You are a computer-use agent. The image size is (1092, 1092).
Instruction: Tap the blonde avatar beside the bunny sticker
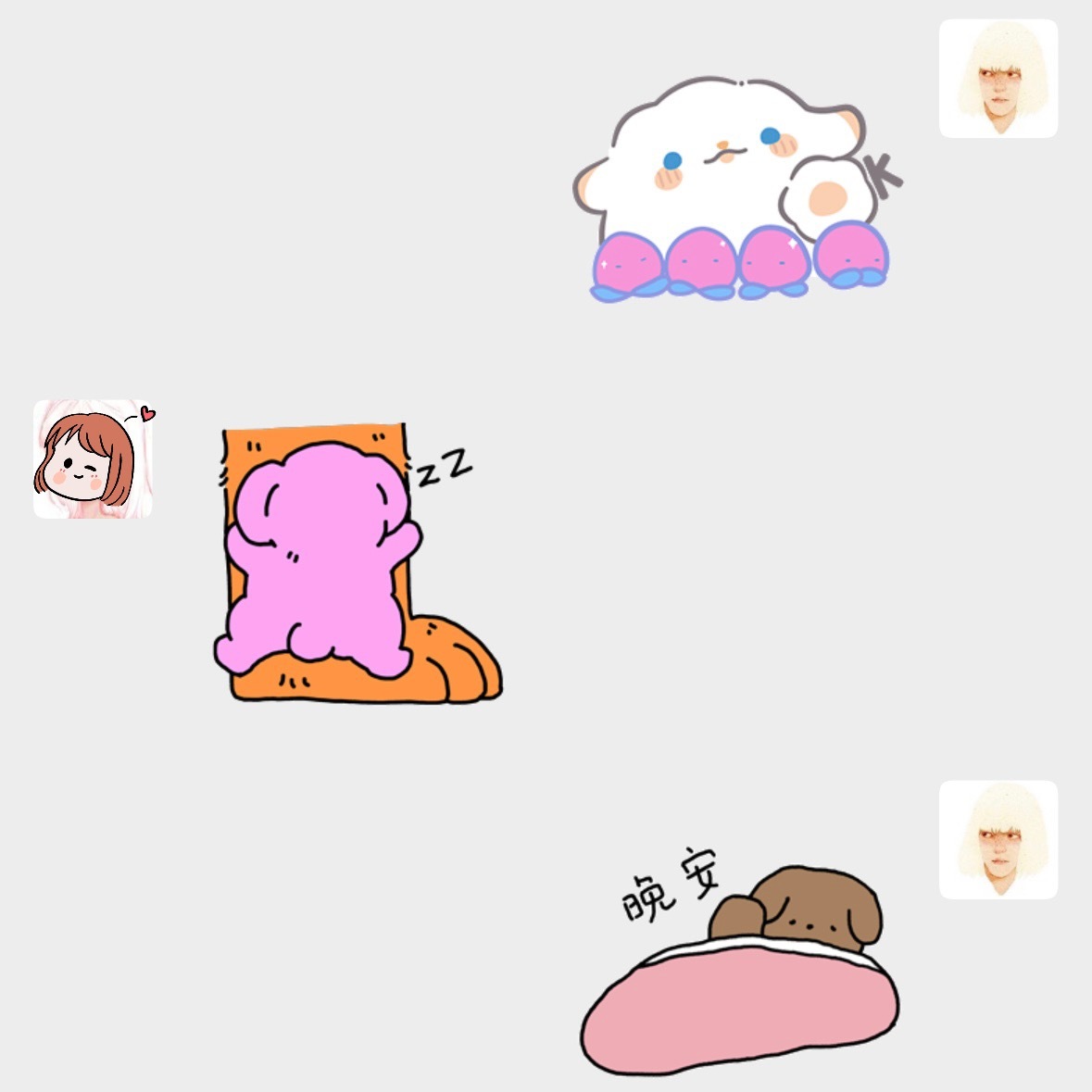tap(998, 79)
